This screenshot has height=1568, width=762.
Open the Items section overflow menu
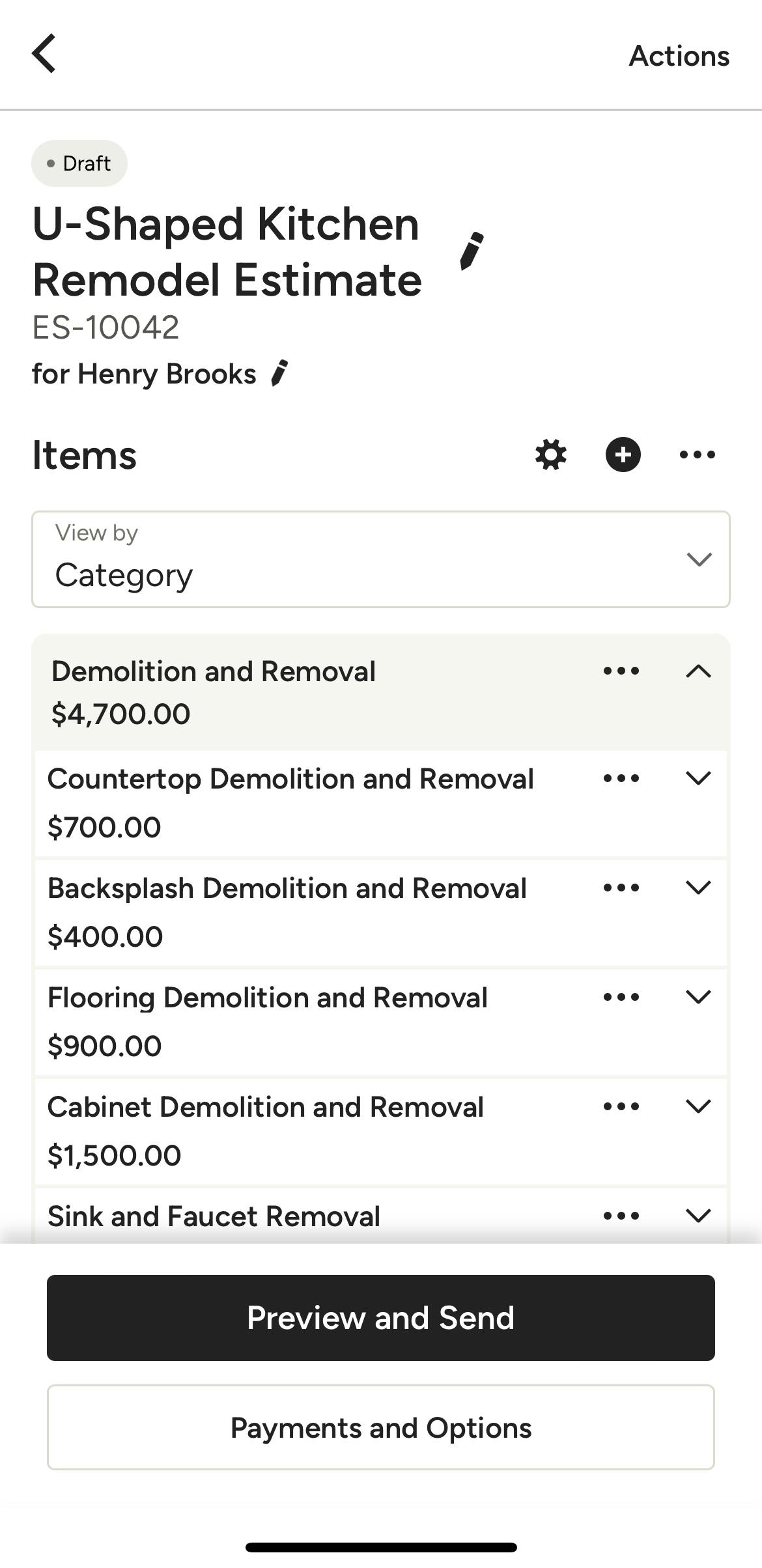(698, 455)
